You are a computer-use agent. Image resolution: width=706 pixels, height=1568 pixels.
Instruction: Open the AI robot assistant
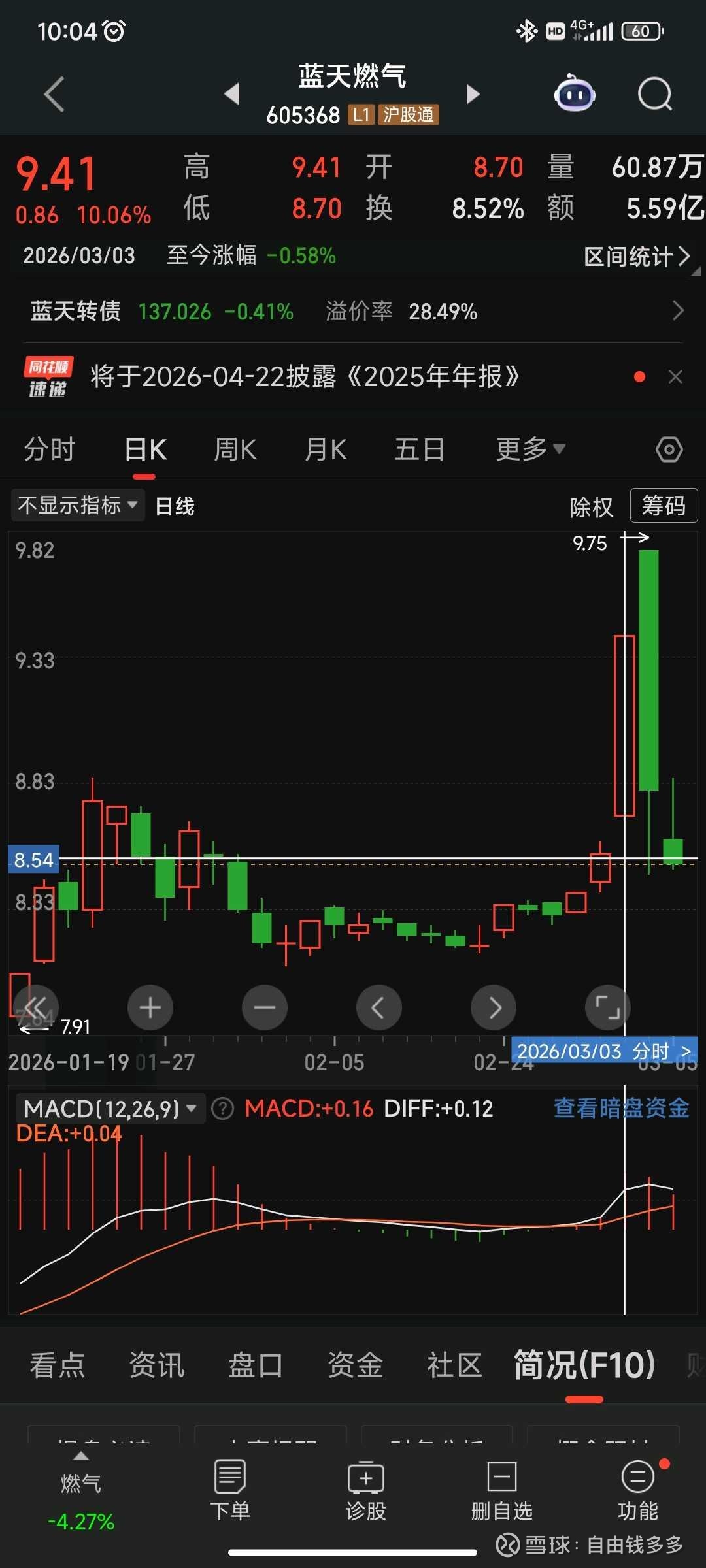click(575, 94)
